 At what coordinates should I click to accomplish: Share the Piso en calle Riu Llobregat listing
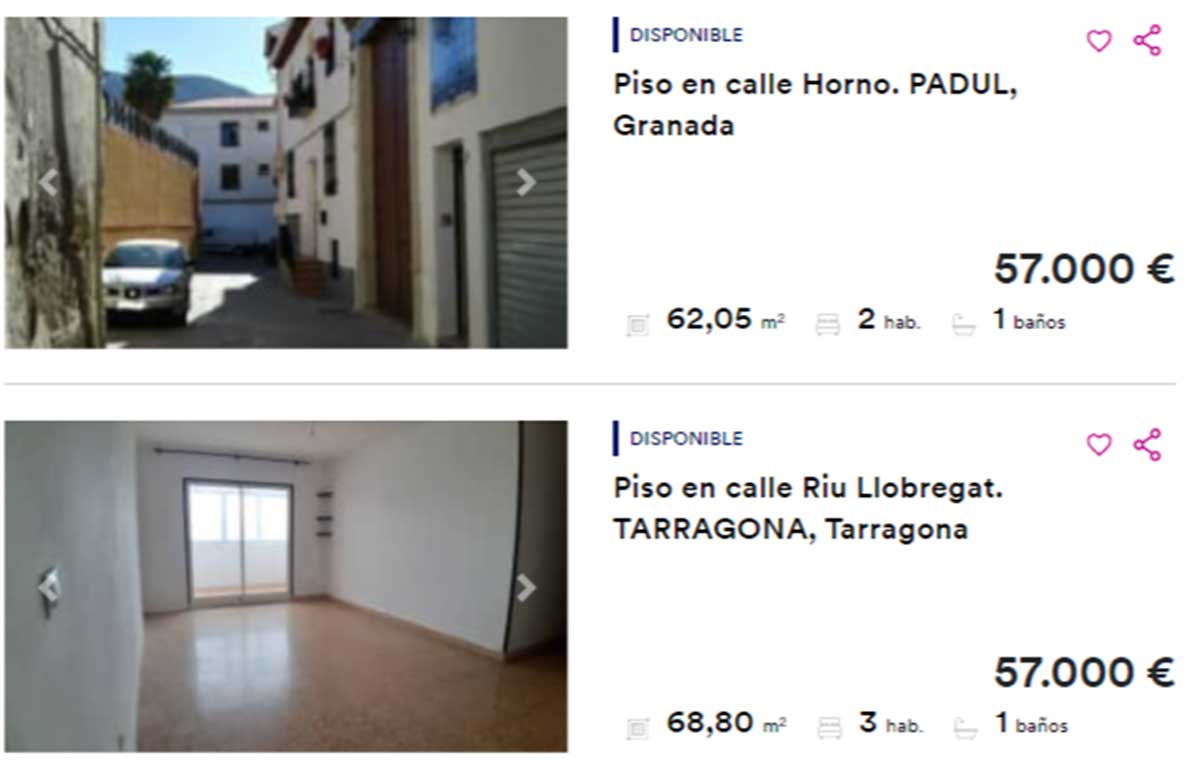(x=1147, y=445)
